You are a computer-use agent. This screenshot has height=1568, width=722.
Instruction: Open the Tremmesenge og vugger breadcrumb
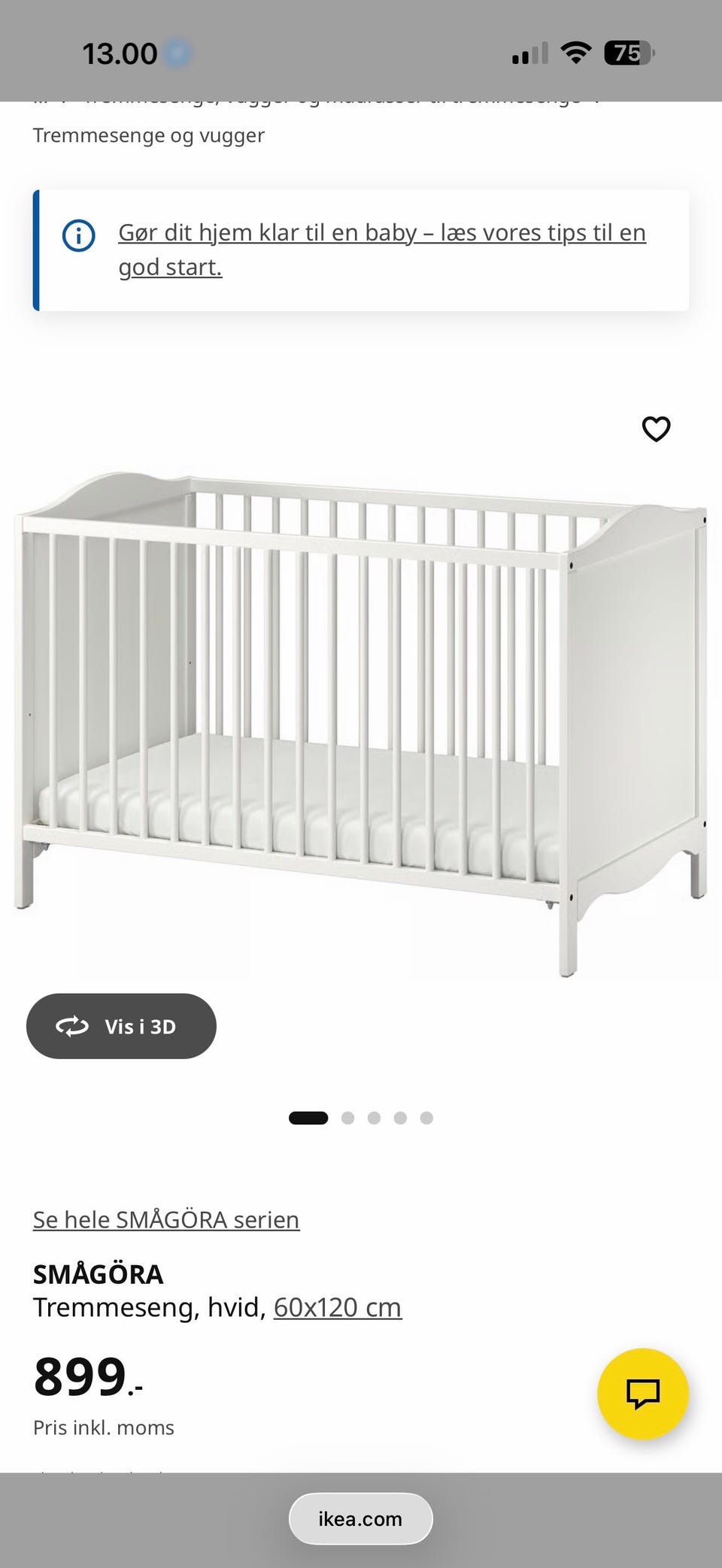pyautogui.click(x=149, y=136)
